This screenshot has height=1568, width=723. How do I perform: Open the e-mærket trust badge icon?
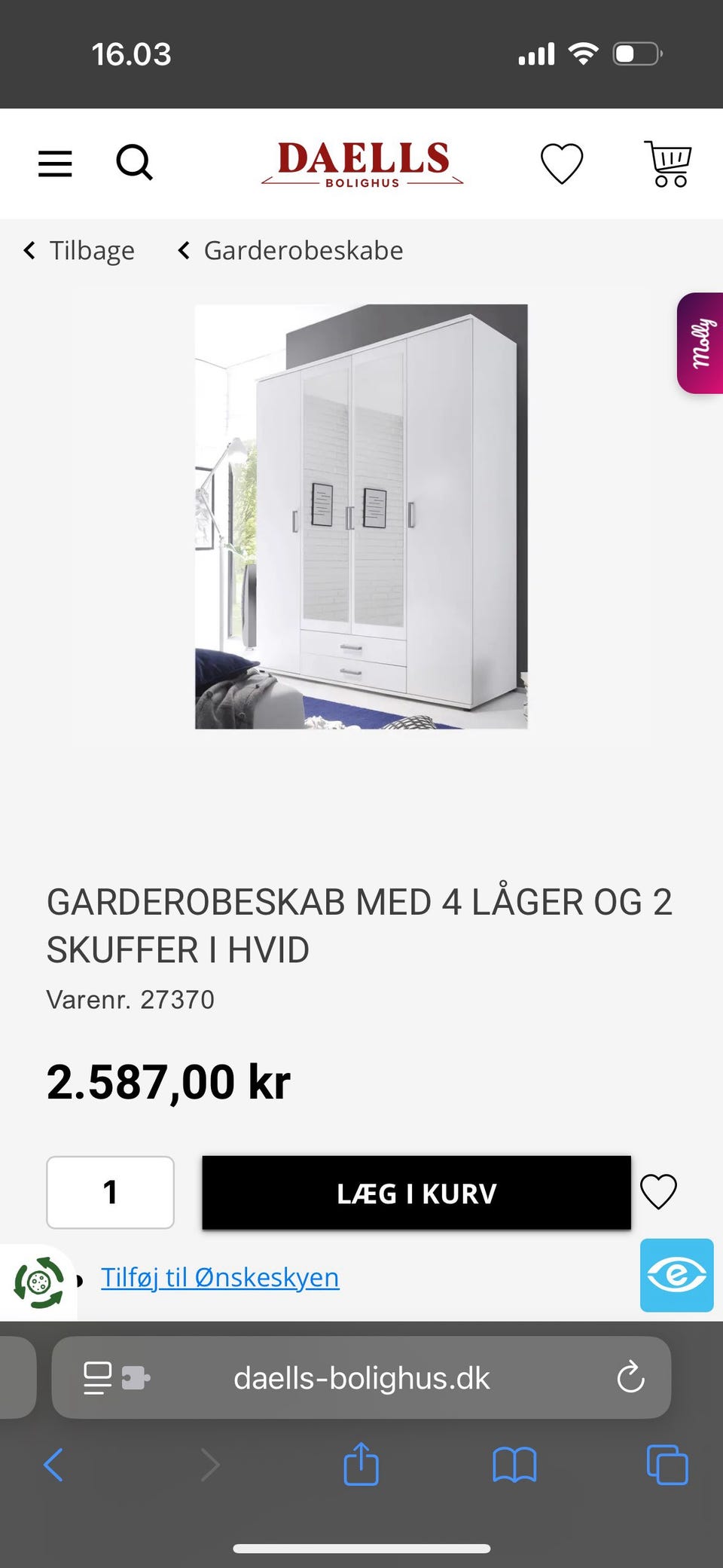pyautogui.click(x=676, y=1276)
